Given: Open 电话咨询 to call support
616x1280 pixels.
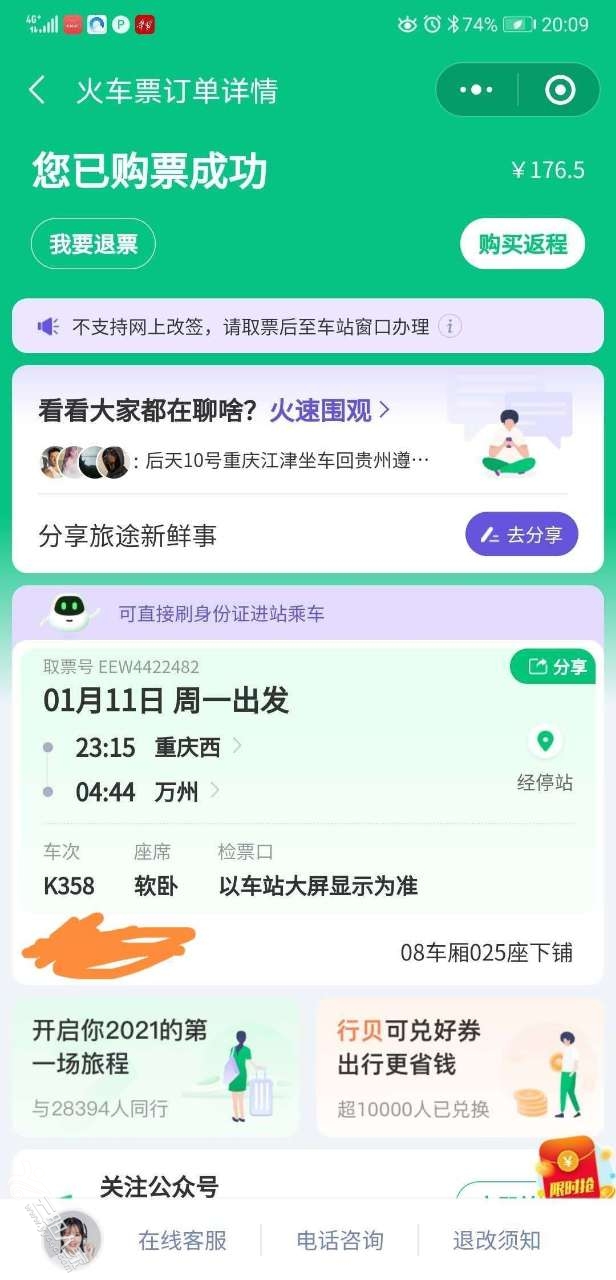Looking at the screenshot, I should 340,1241.
